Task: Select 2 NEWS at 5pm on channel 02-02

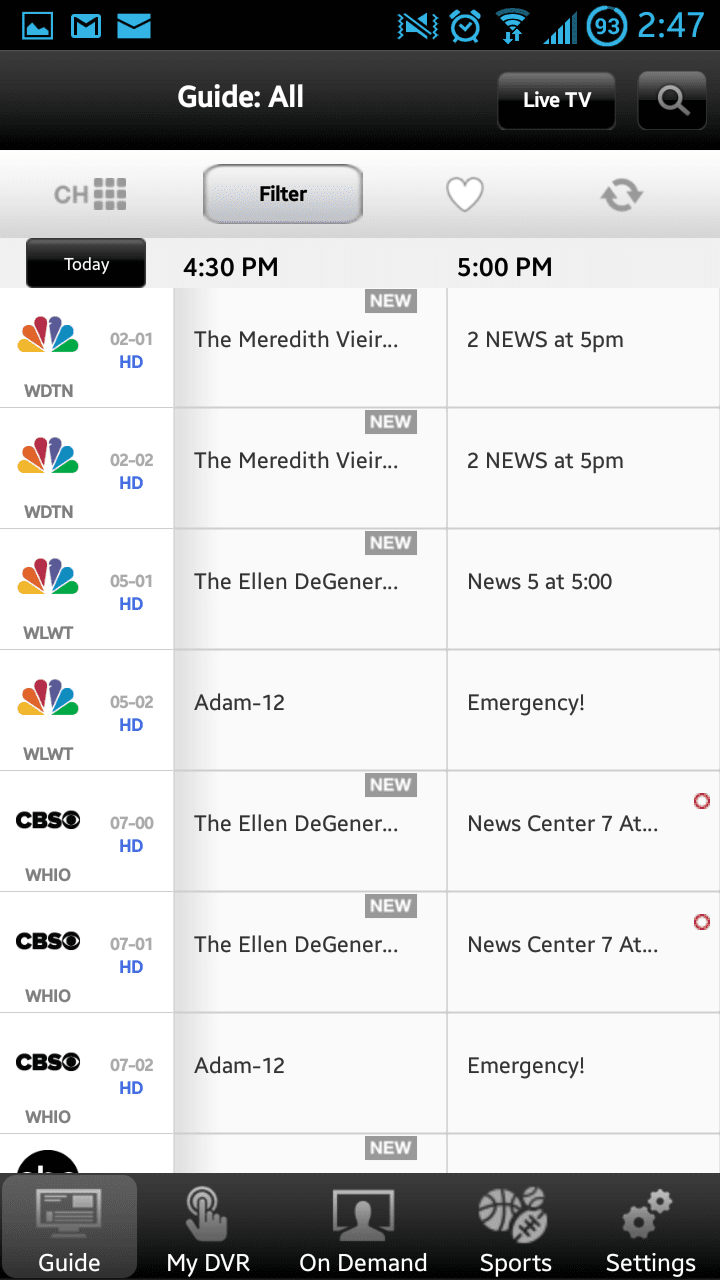Action: pos(583,468)
